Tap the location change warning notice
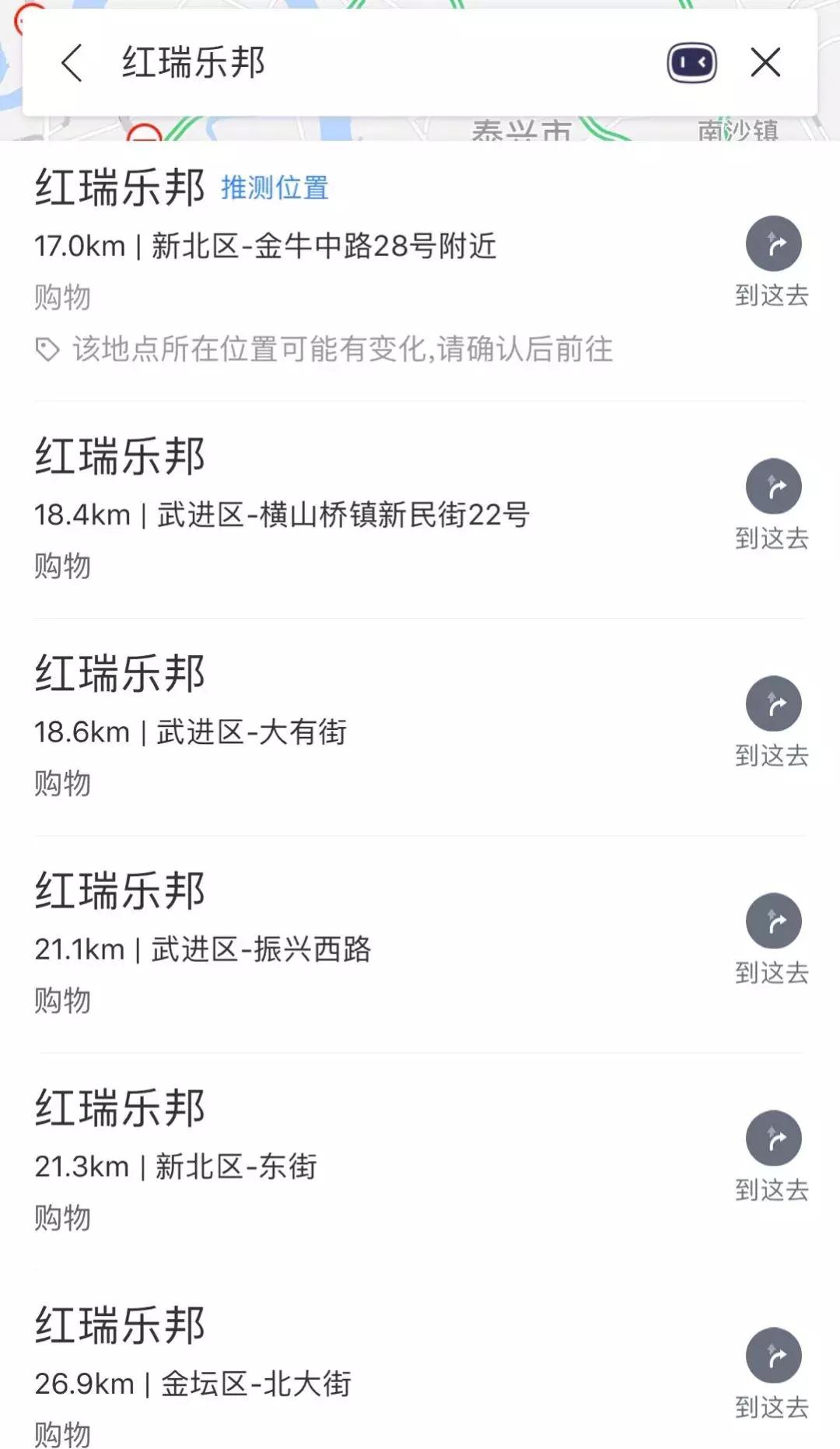 tap(327, 351)
